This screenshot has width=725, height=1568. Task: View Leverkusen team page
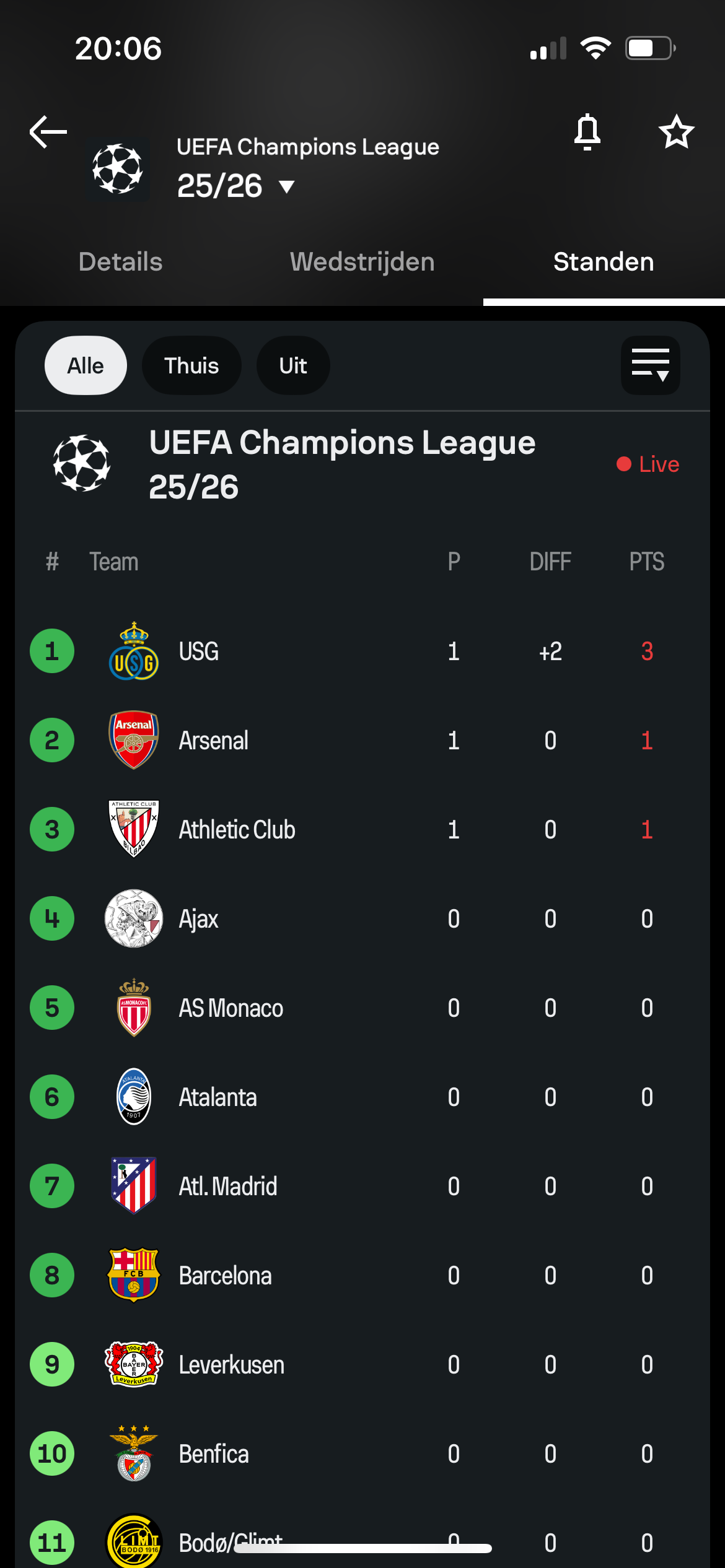pyautogui.click(x=362, y=1365)
